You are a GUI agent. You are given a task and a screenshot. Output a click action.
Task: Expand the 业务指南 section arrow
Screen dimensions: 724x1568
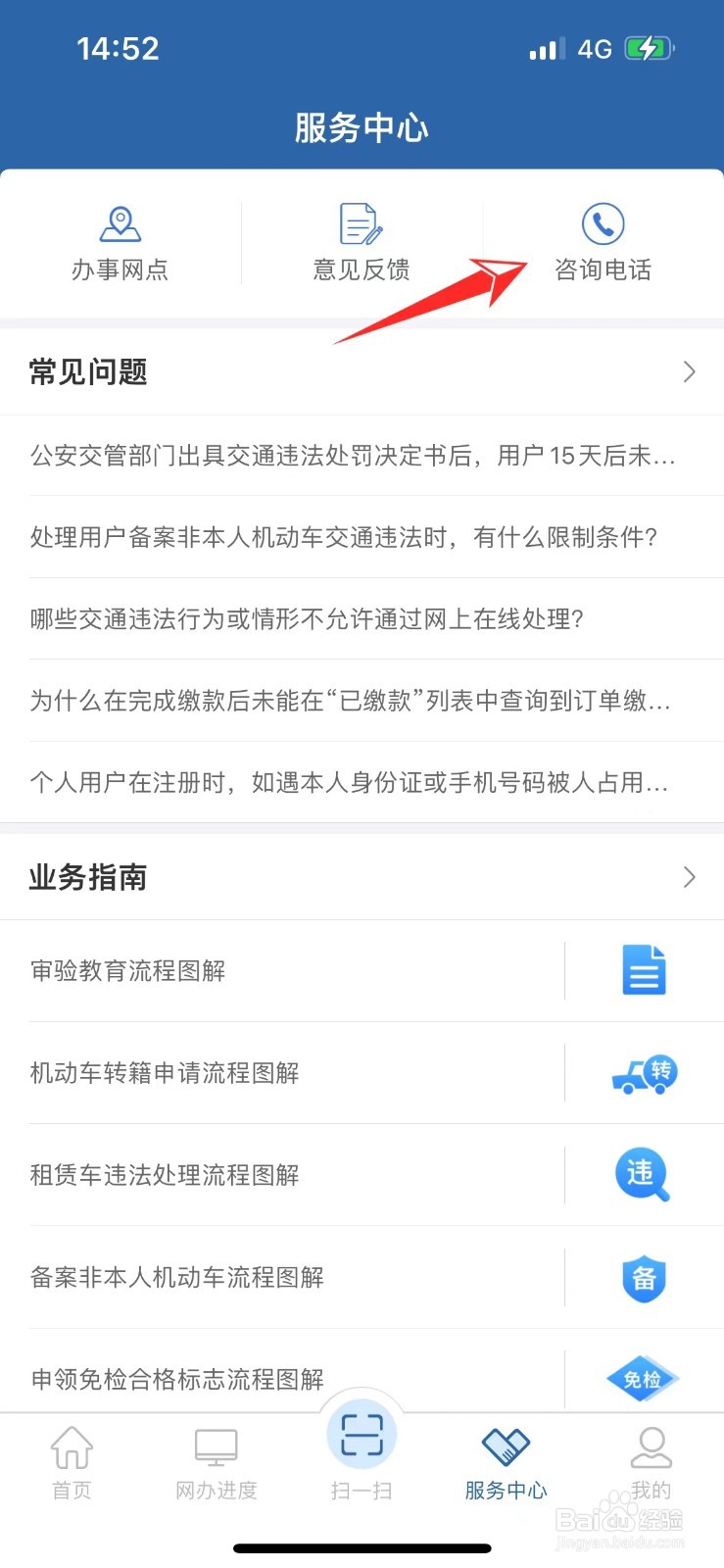click(690, 877)
